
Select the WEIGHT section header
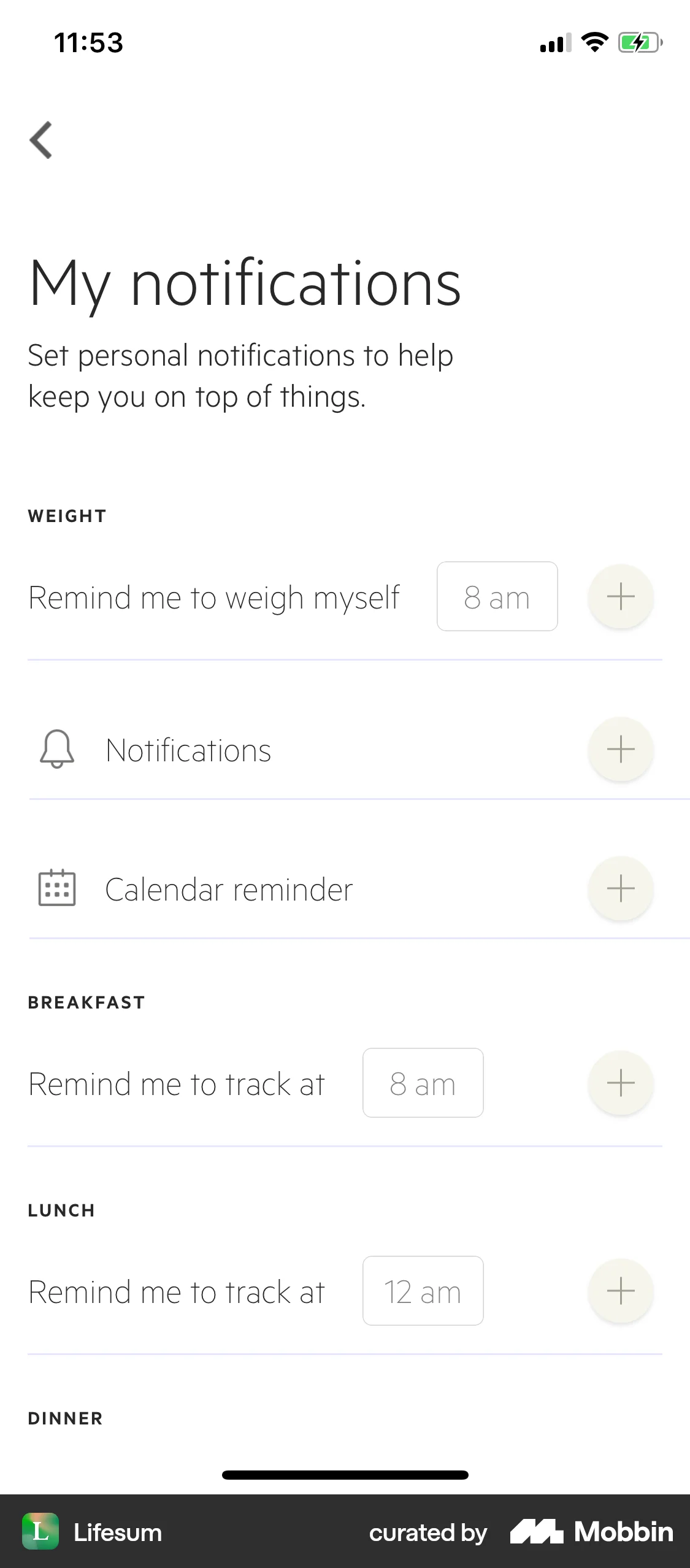(x=66, y=516)
